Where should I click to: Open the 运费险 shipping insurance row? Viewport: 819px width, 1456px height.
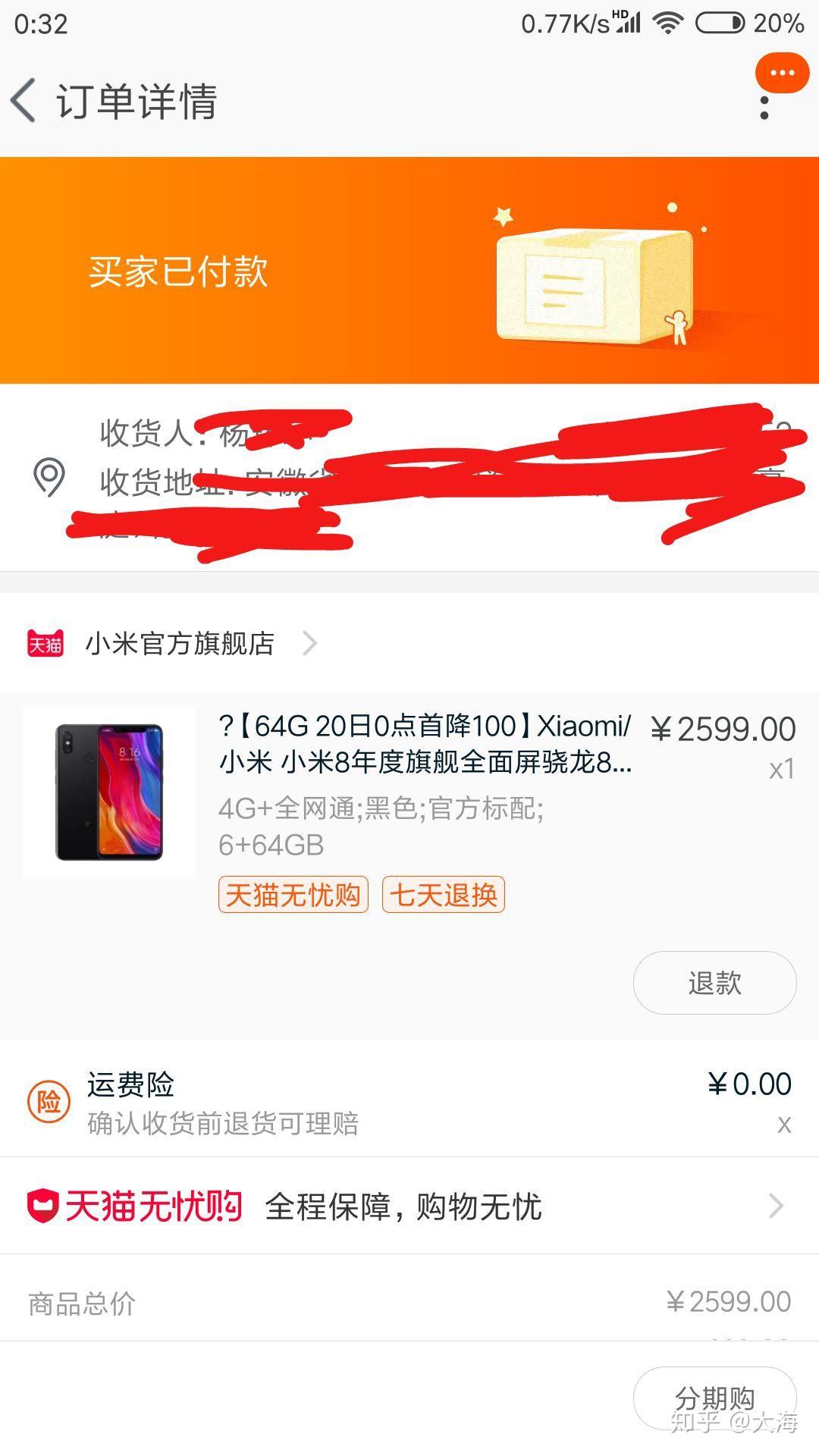click(409, 1101)
